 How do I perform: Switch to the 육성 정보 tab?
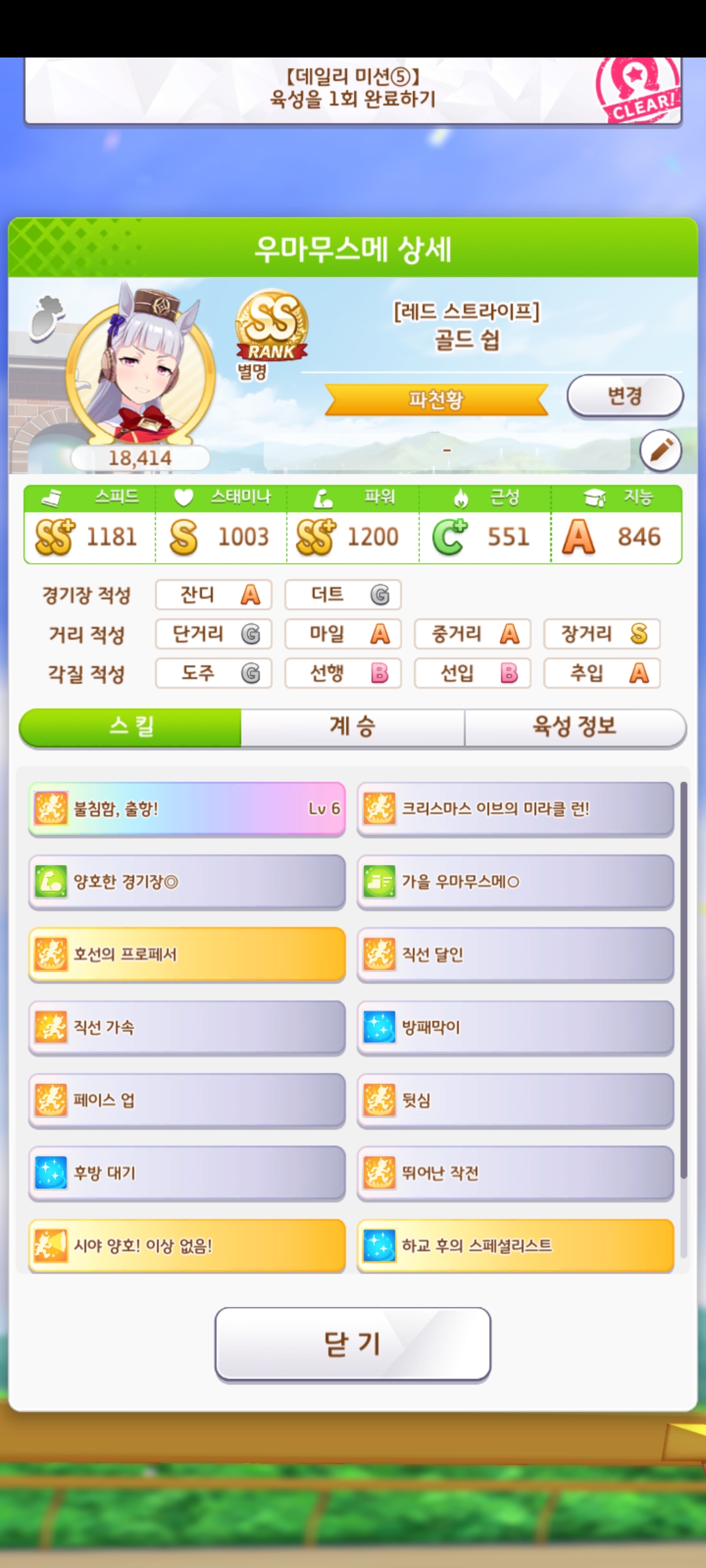575,727
